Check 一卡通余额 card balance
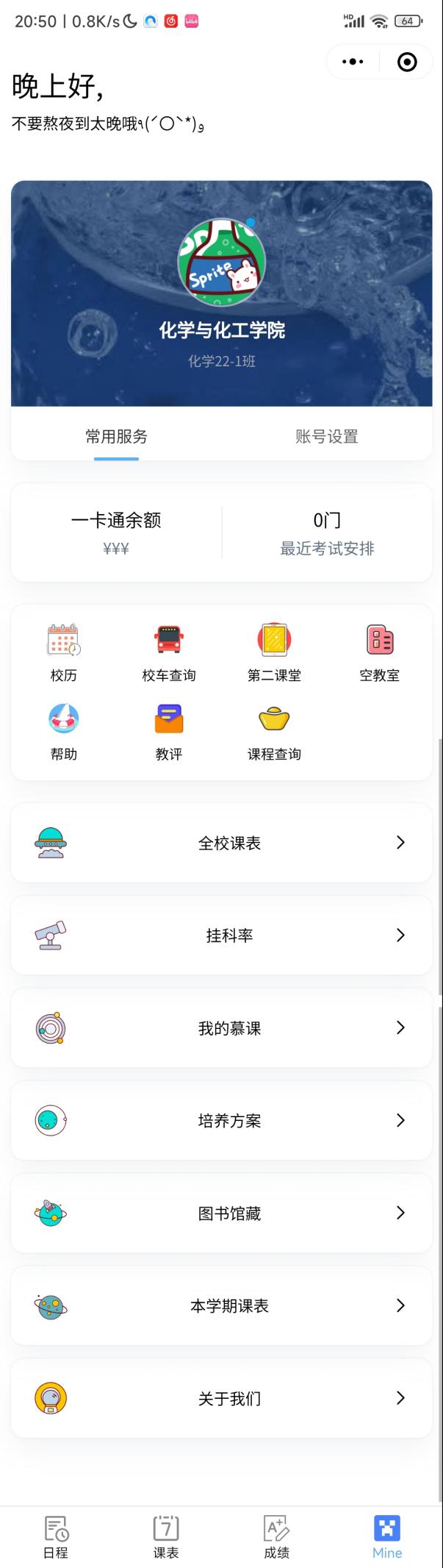The width and height of the screenshot is (443, 1568). point(116,532)
